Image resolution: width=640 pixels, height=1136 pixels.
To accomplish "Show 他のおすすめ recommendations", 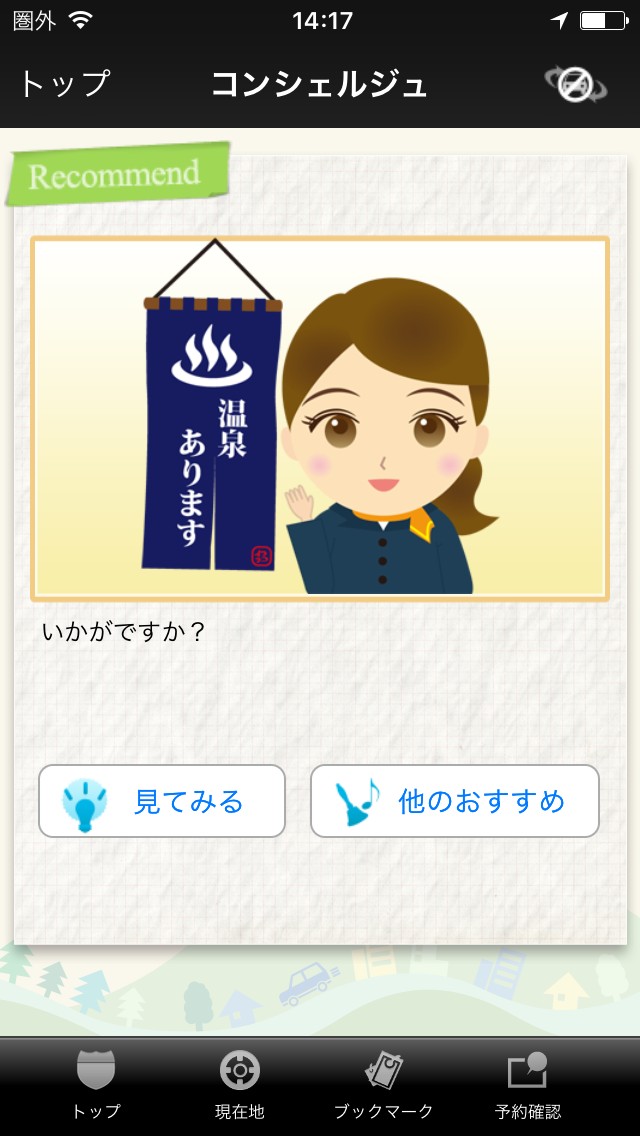I will (x=455, y=801).
